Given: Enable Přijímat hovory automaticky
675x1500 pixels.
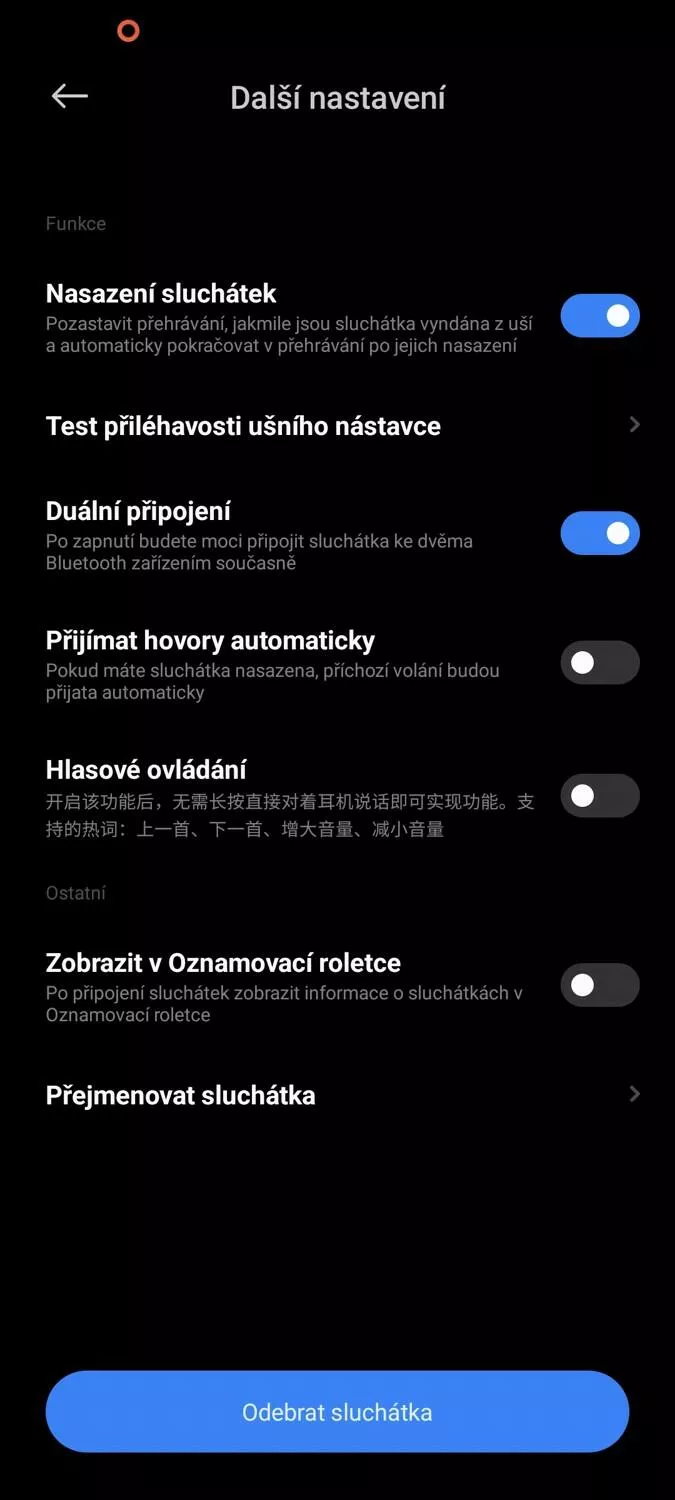Looking at the screenshot, I should [x=599, y=663].
